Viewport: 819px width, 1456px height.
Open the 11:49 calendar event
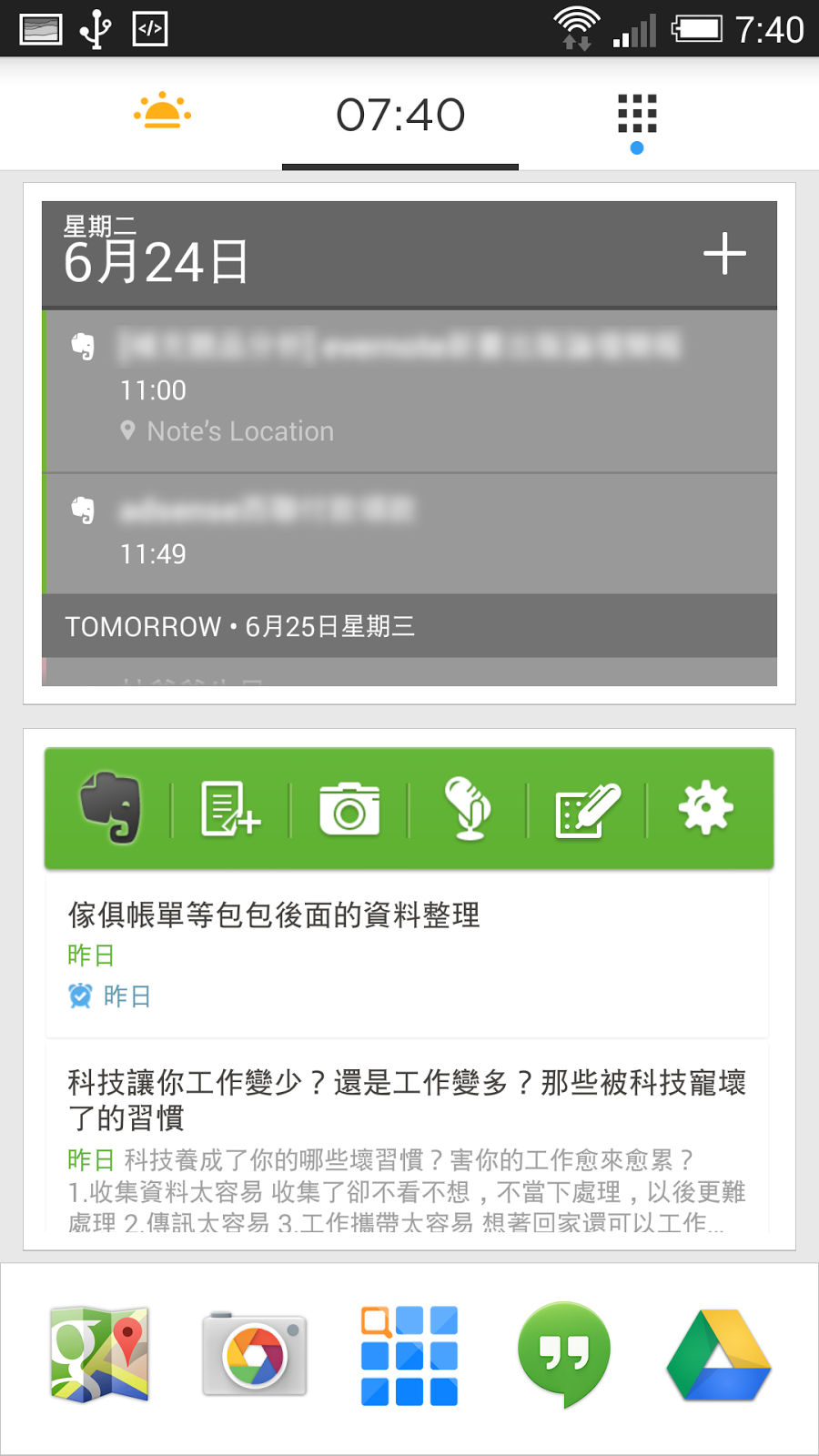pyautogui.click(x=409, y=533)
